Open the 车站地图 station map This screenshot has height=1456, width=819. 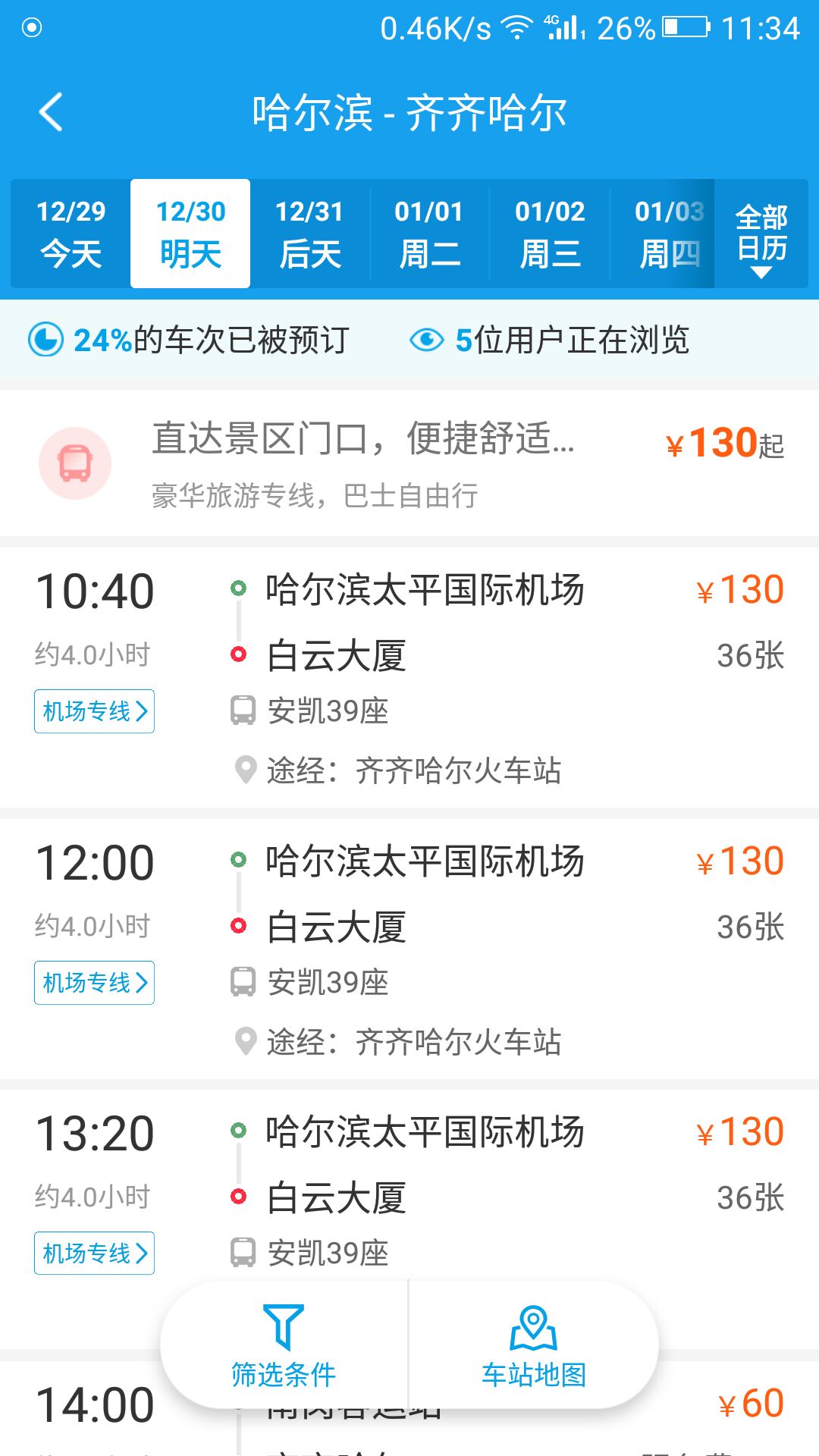coord(534,1346)
